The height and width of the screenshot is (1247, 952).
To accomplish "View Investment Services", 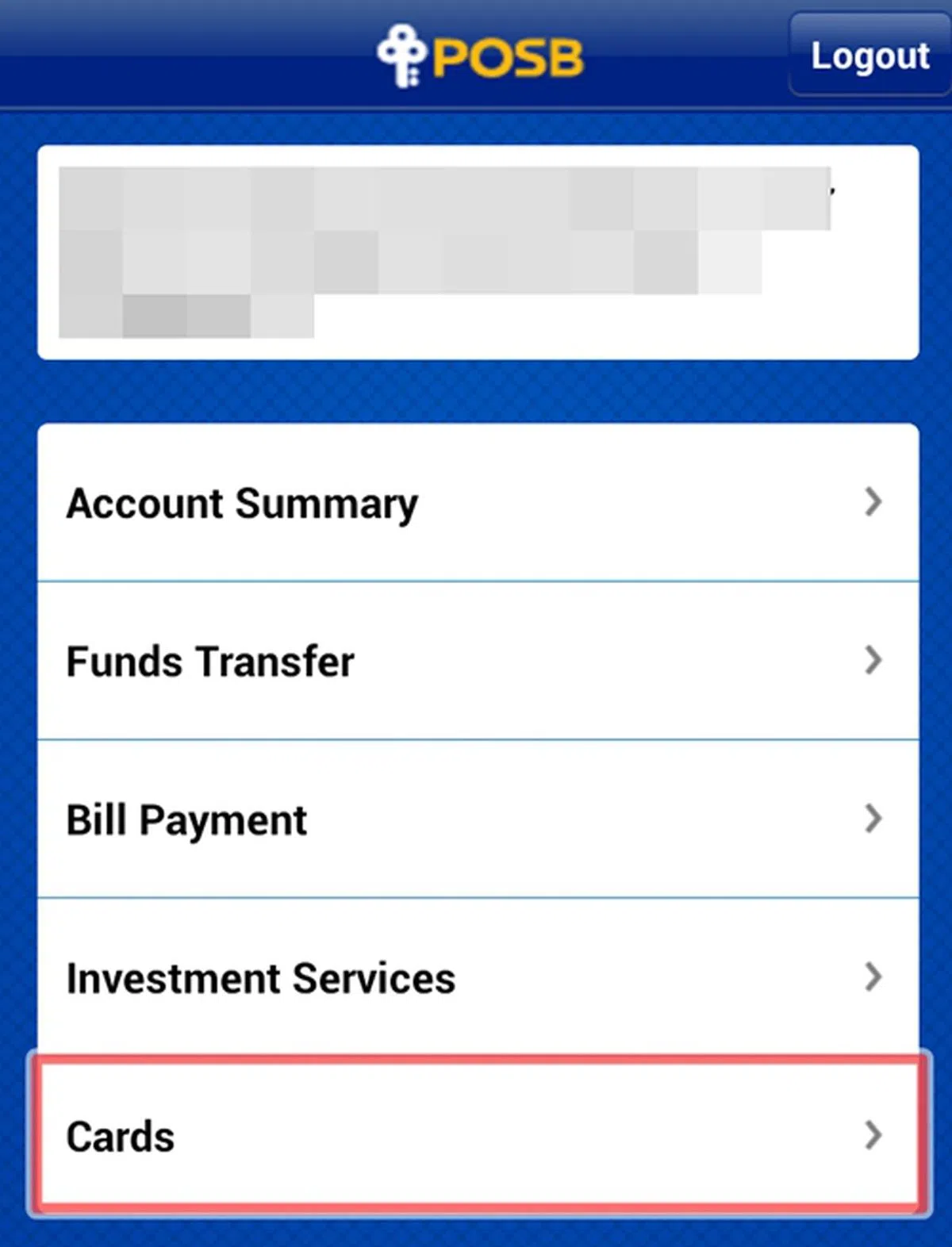I will point(478,977).
